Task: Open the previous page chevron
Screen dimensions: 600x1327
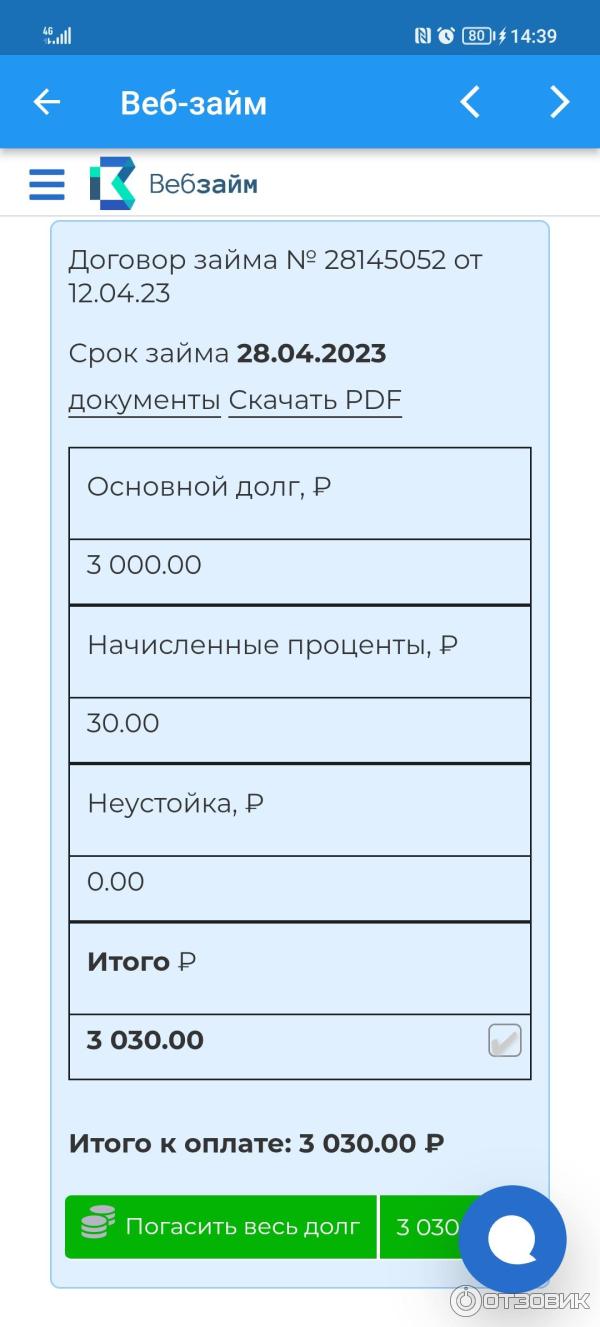Action: coord(470,102)
